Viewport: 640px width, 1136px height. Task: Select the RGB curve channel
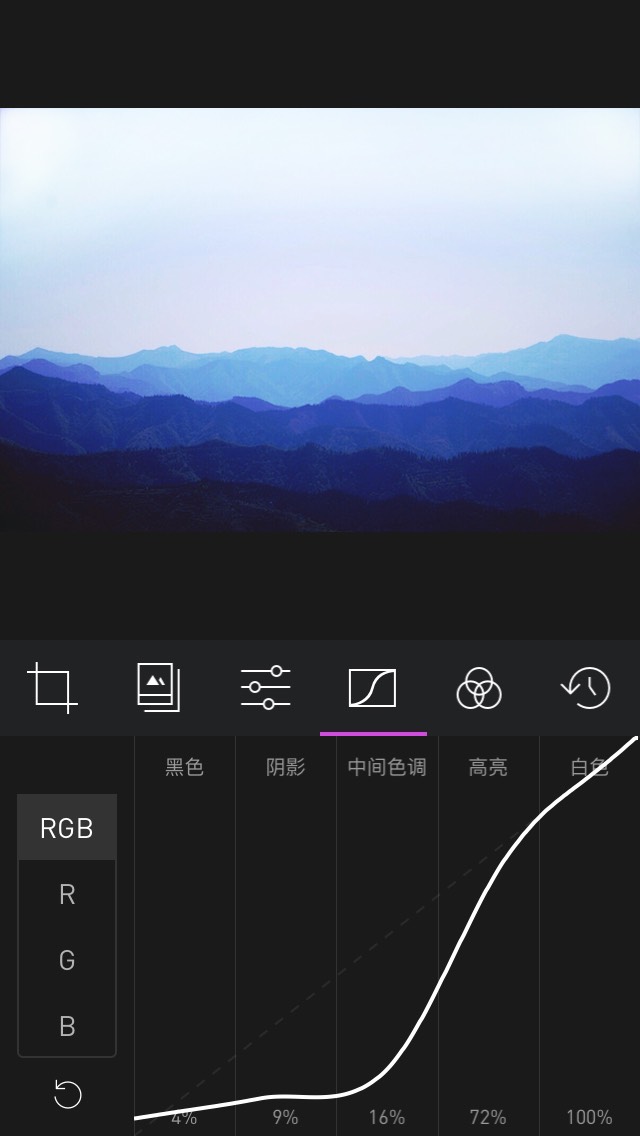(x=67, y=828)
